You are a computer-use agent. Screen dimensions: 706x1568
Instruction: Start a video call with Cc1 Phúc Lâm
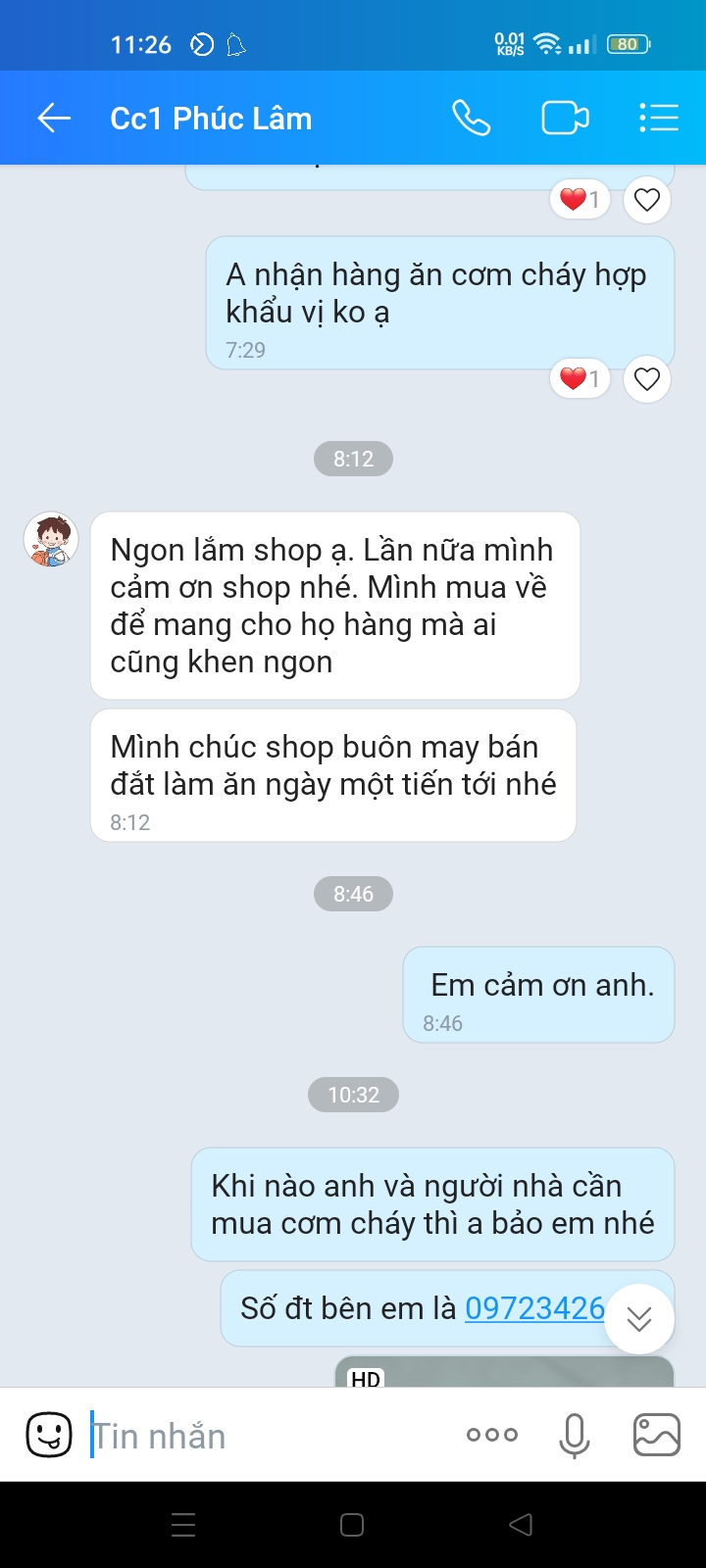pos(565,119)
